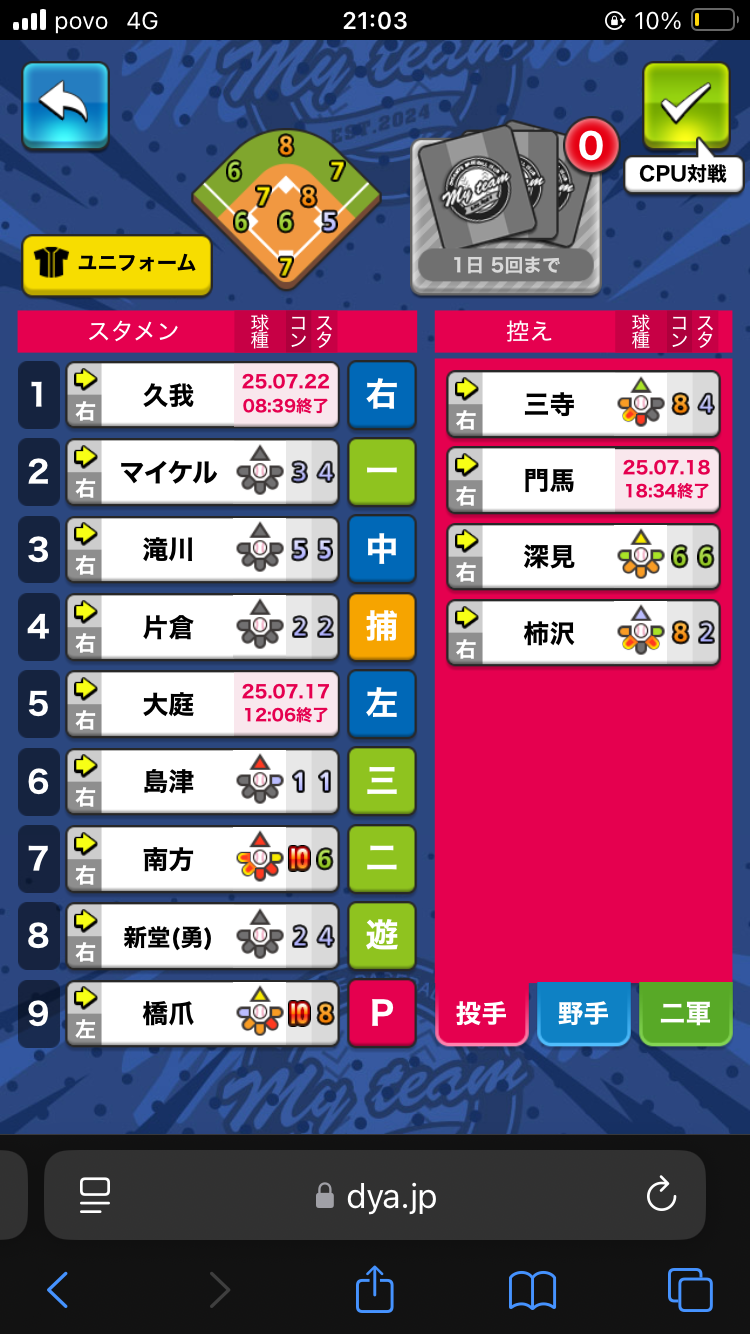Tap the blue back arrow button

pos(66,105)
